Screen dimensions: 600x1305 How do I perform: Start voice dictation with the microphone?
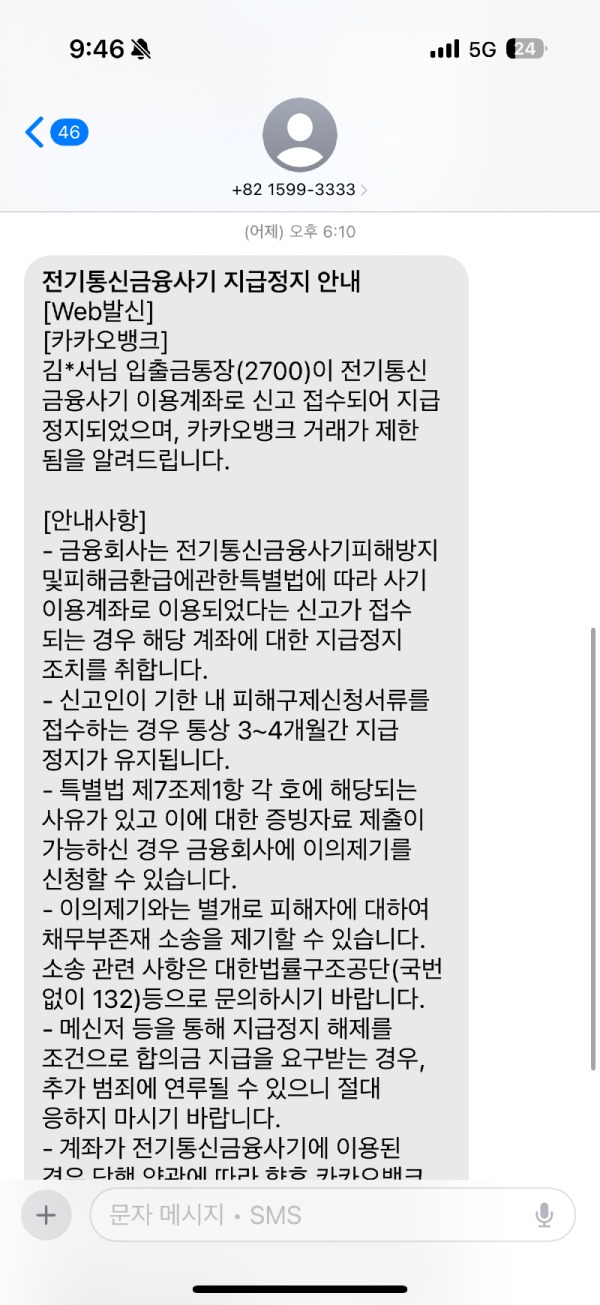tap(544, 1215)
